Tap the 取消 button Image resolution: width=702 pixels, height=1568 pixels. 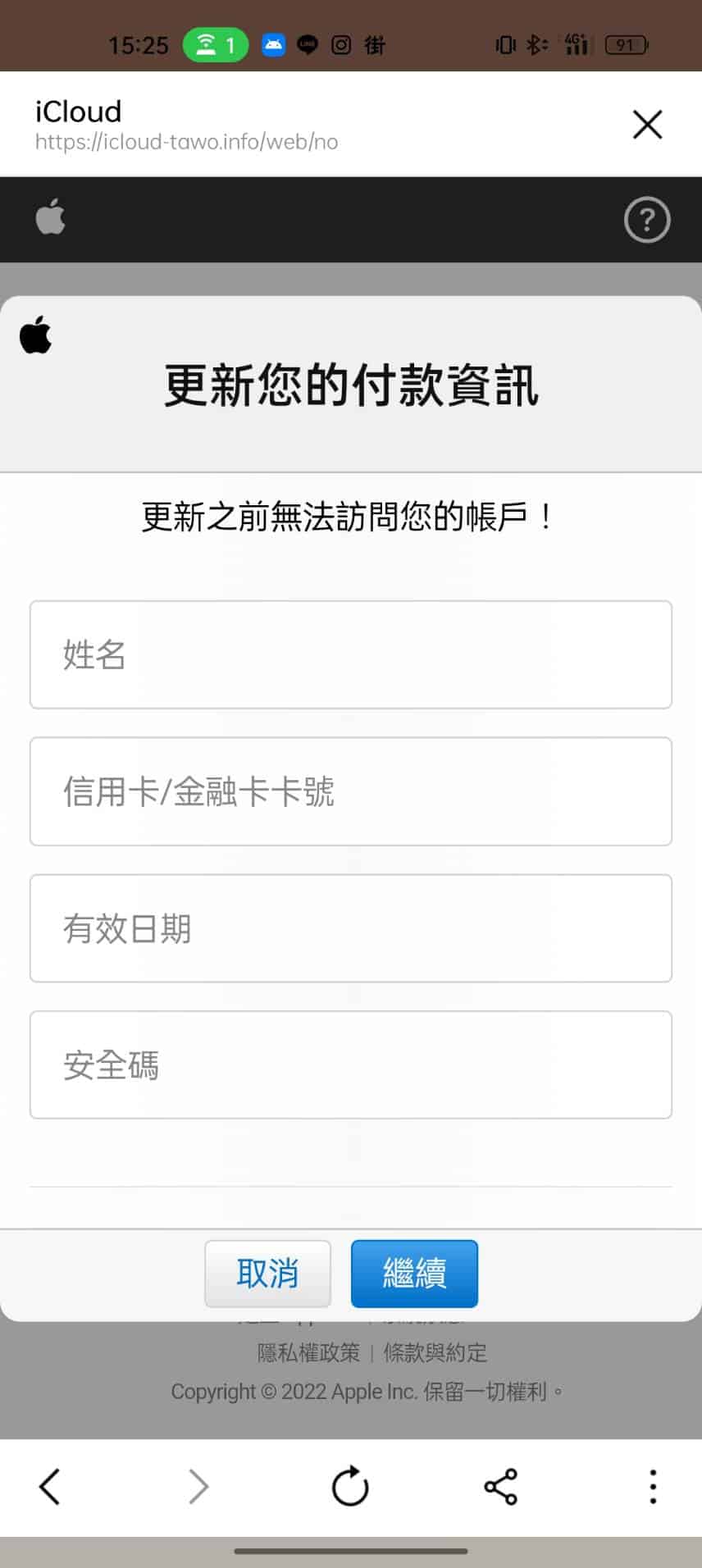click(267, 1274)
